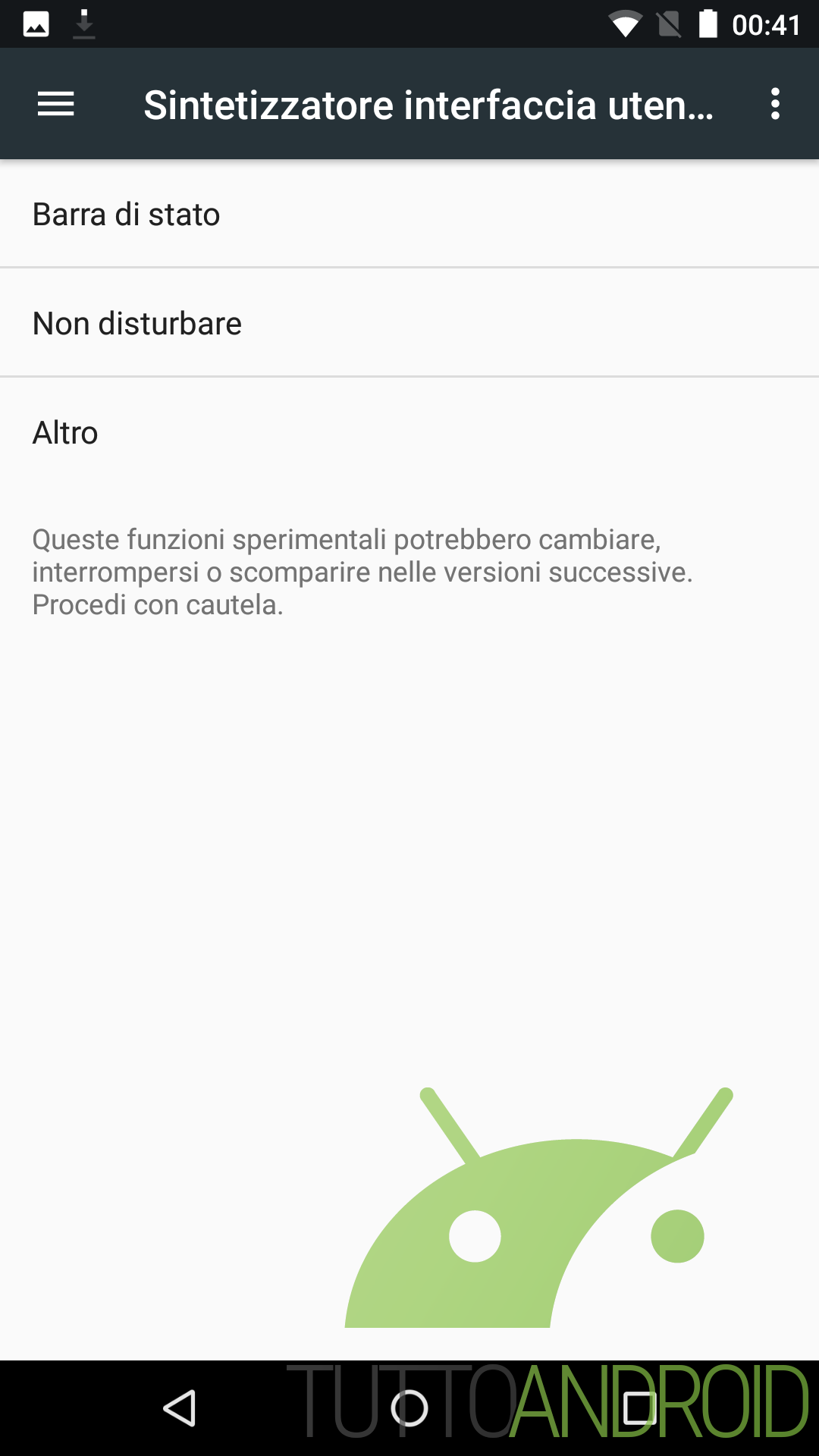Open the hamburger drawer menu

tap(56, 104)
